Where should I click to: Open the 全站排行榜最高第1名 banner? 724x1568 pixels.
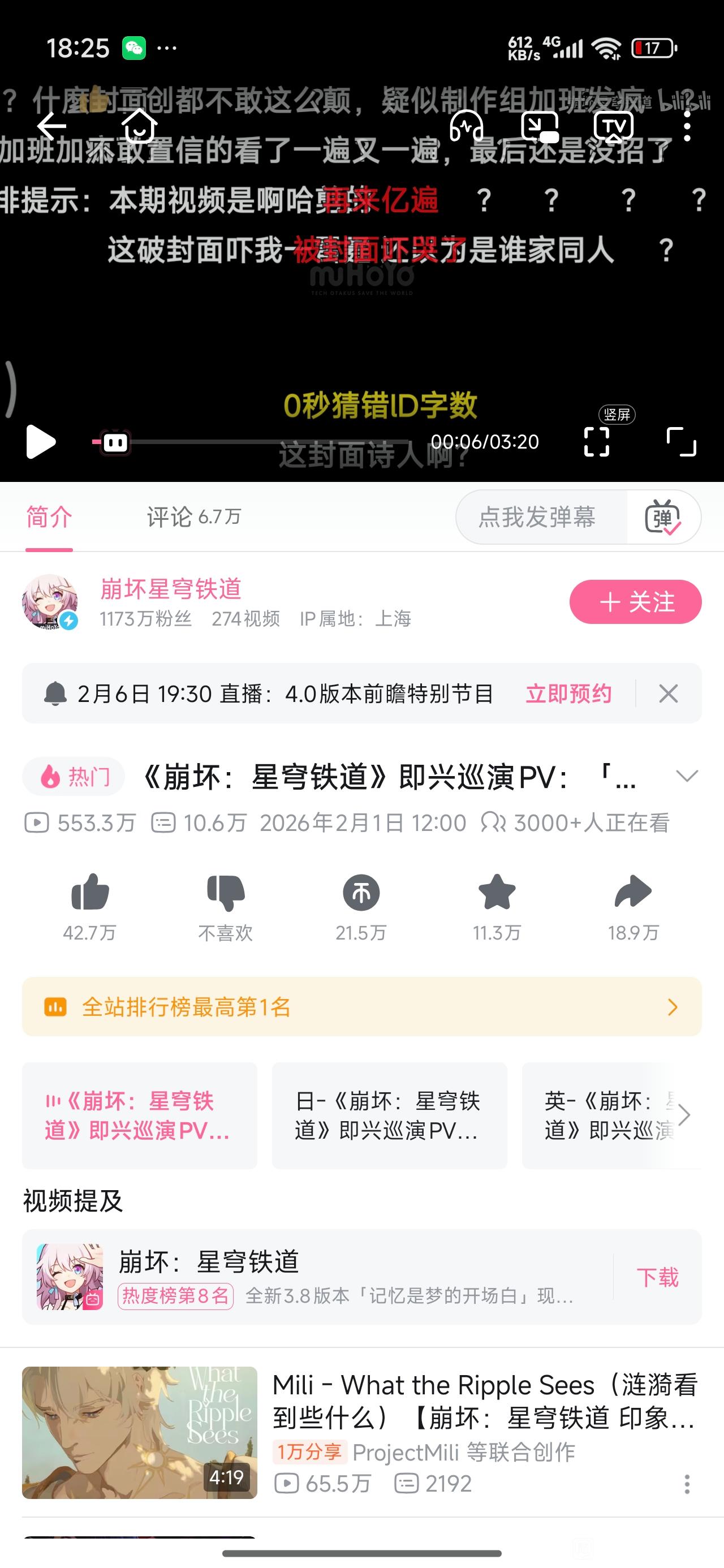(x=361, y=1007)
